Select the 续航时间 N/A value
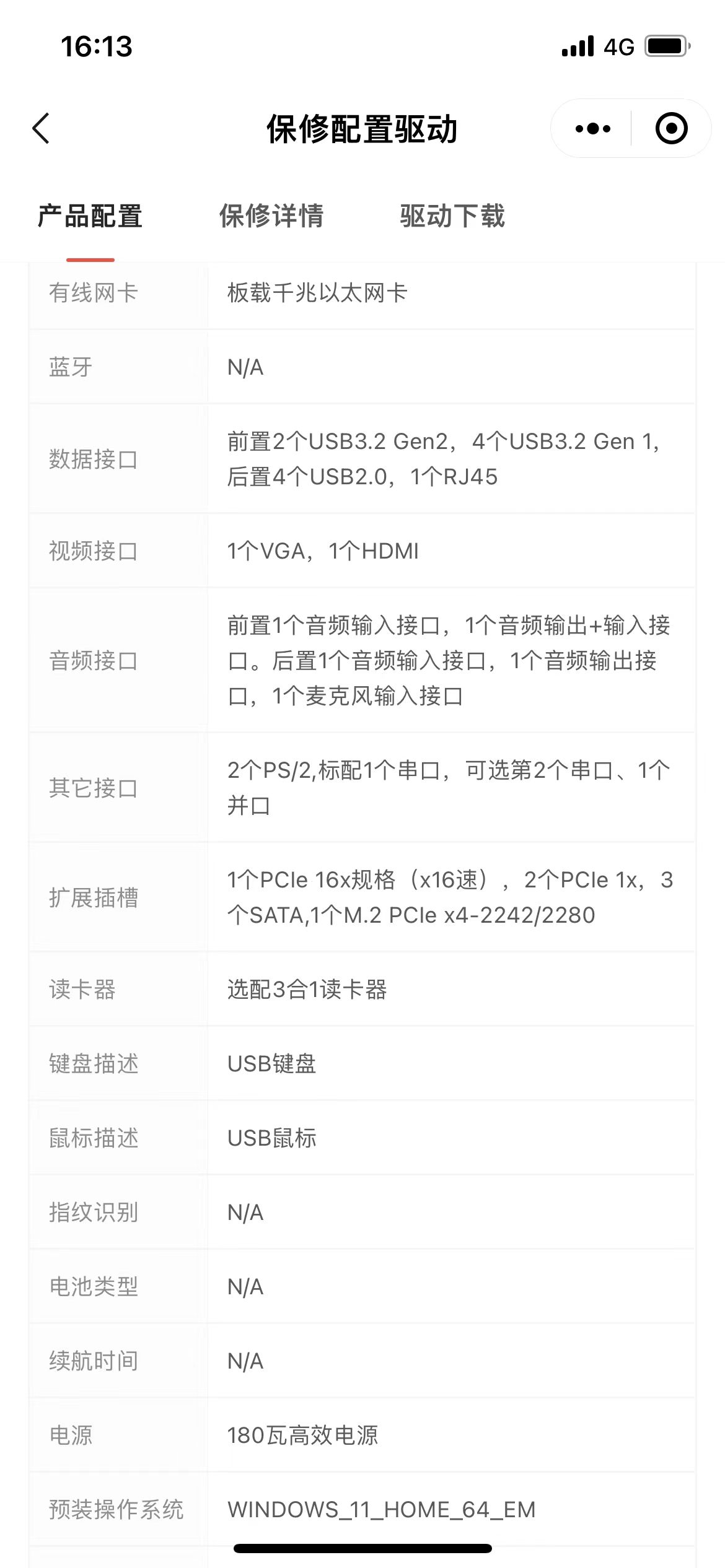The image size is (725, 1568). pos(247,1361)
